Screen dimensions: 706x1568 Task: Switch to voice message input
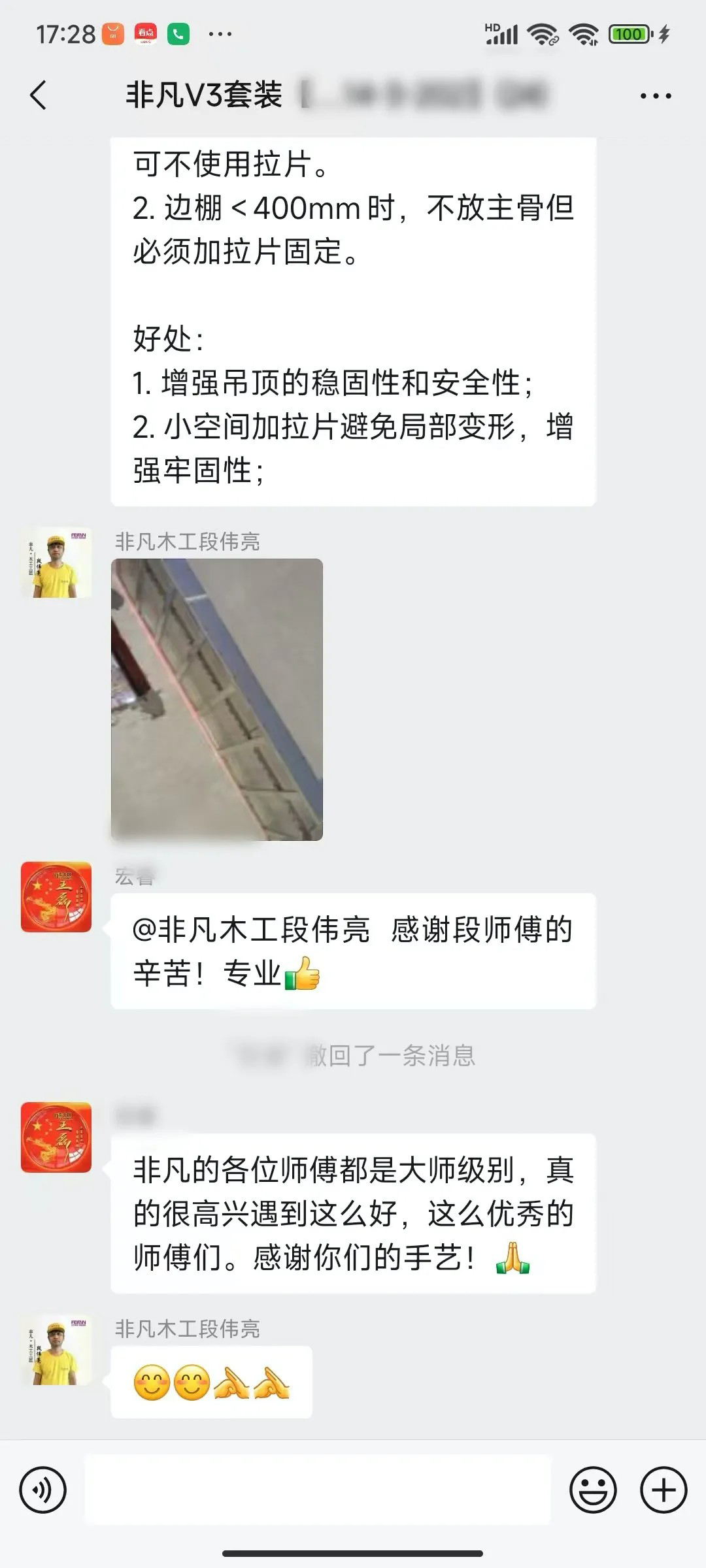coord(43,1490)
